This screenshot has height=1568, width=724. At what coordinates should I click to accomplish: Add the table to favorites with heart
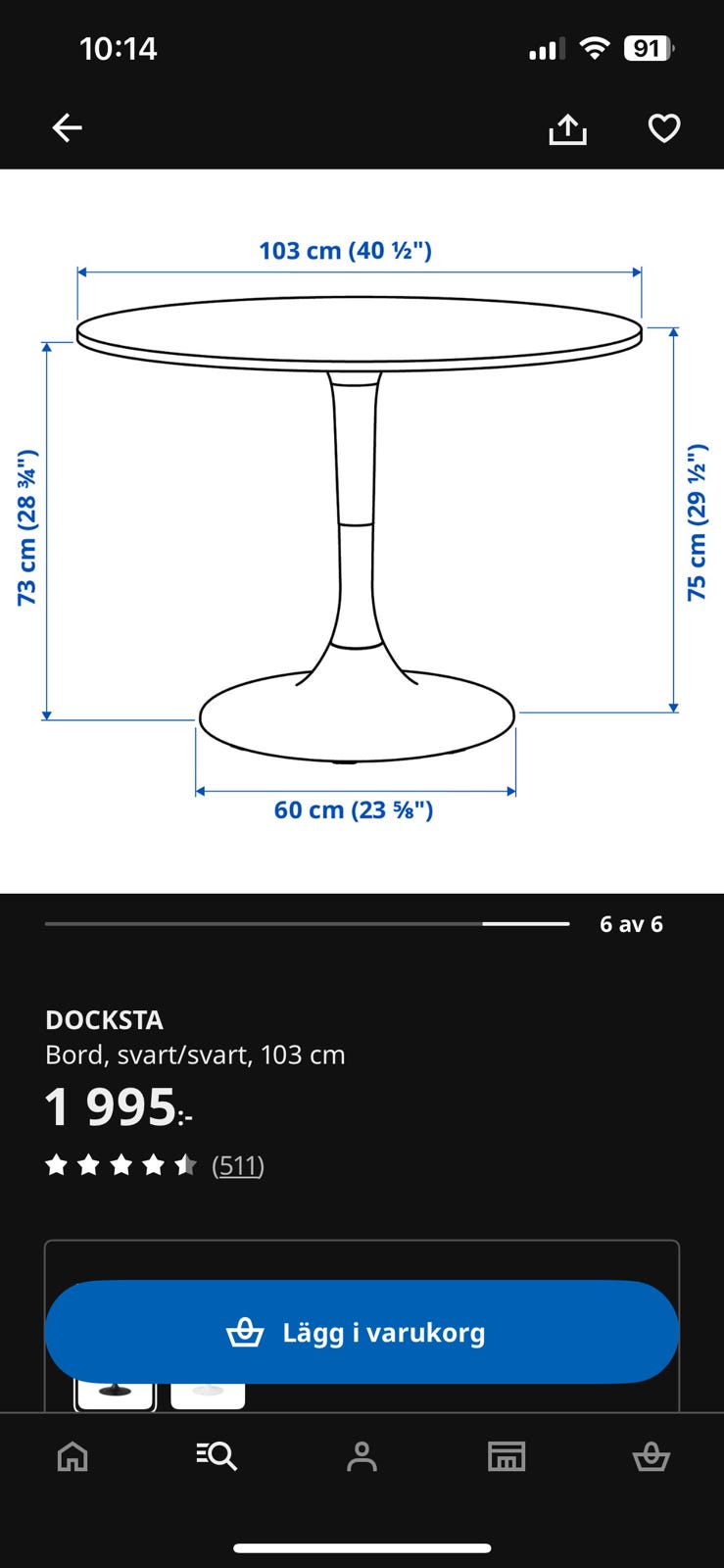click(x=664, y=128)
